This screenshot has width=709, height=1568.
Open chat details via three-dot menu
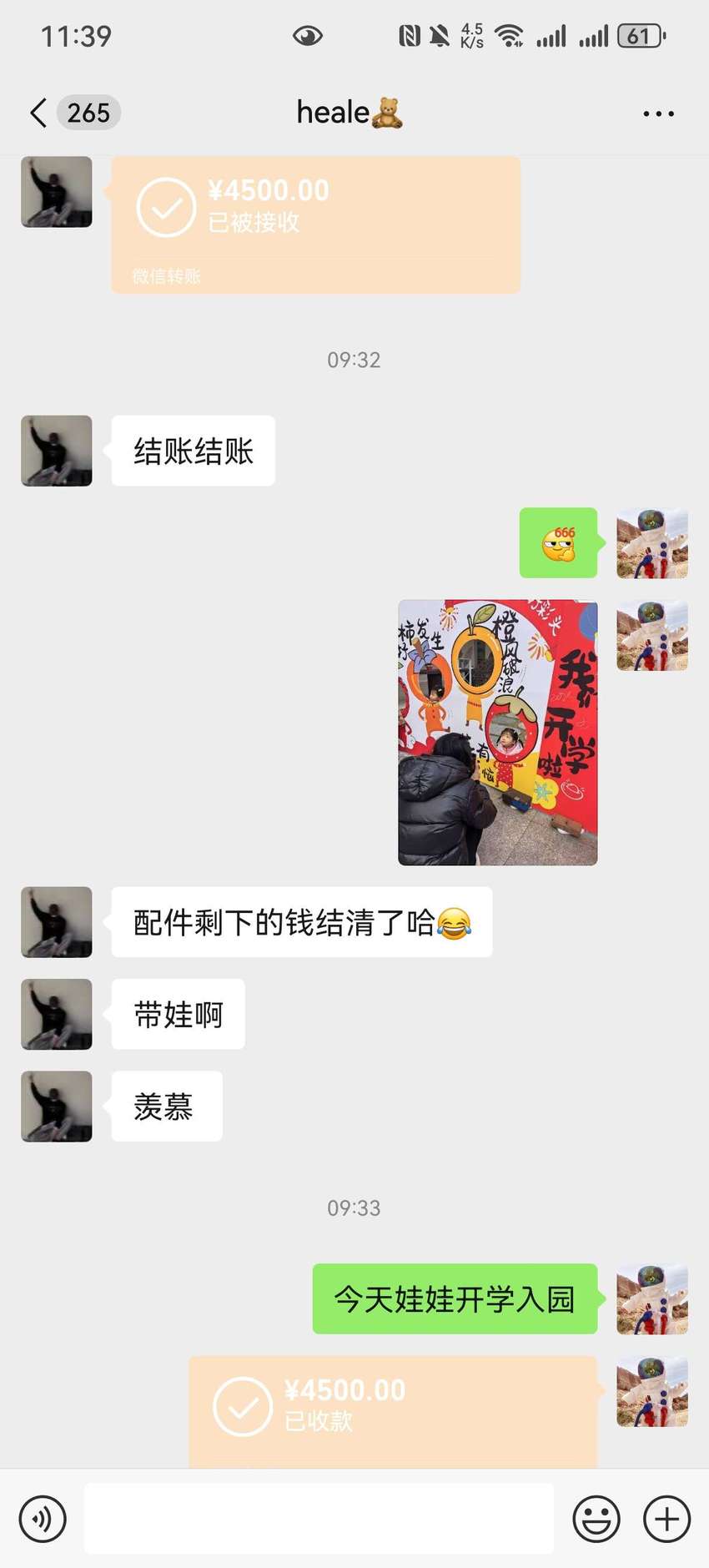658,113
